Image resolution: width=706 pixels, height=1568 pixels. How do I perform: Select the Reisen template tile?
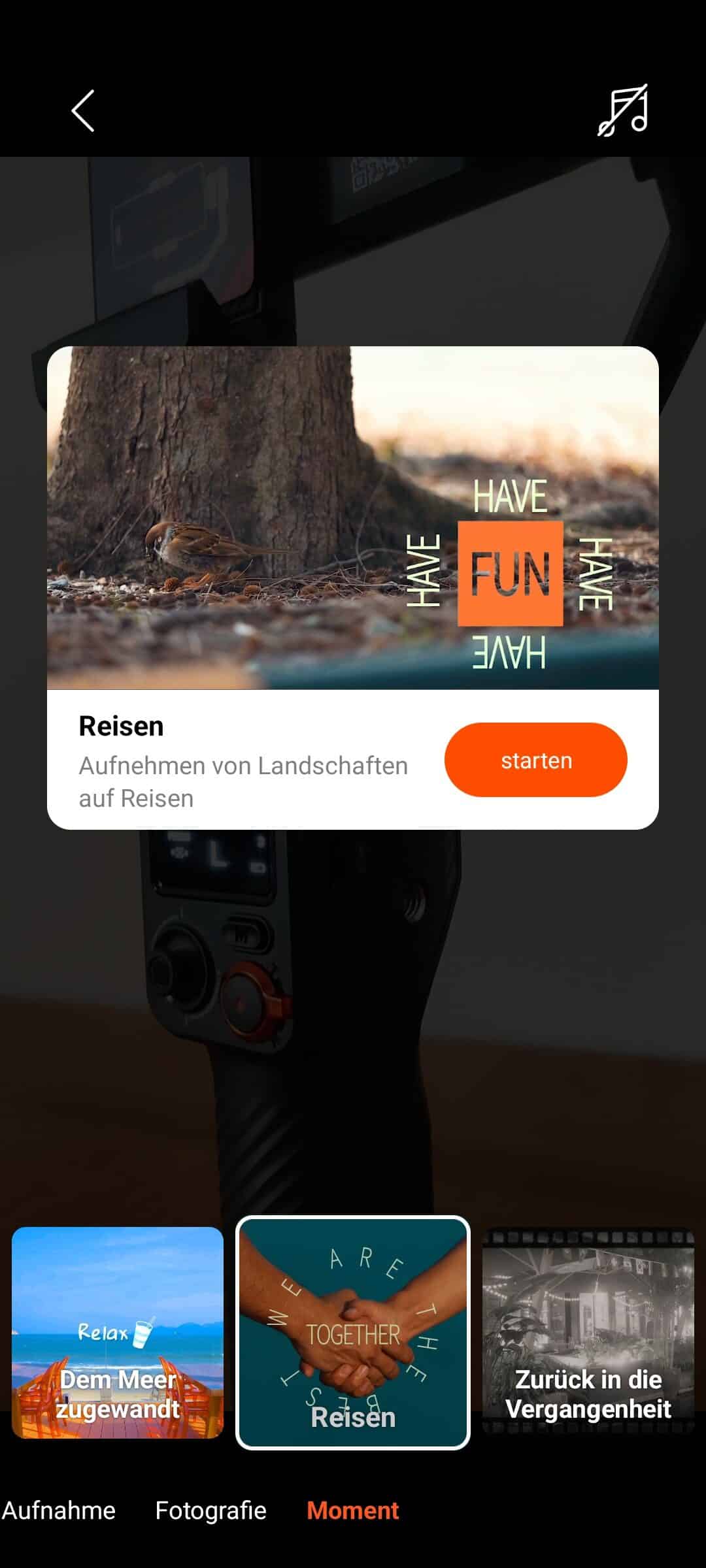pyautogui.click(x=353, y=1333)
